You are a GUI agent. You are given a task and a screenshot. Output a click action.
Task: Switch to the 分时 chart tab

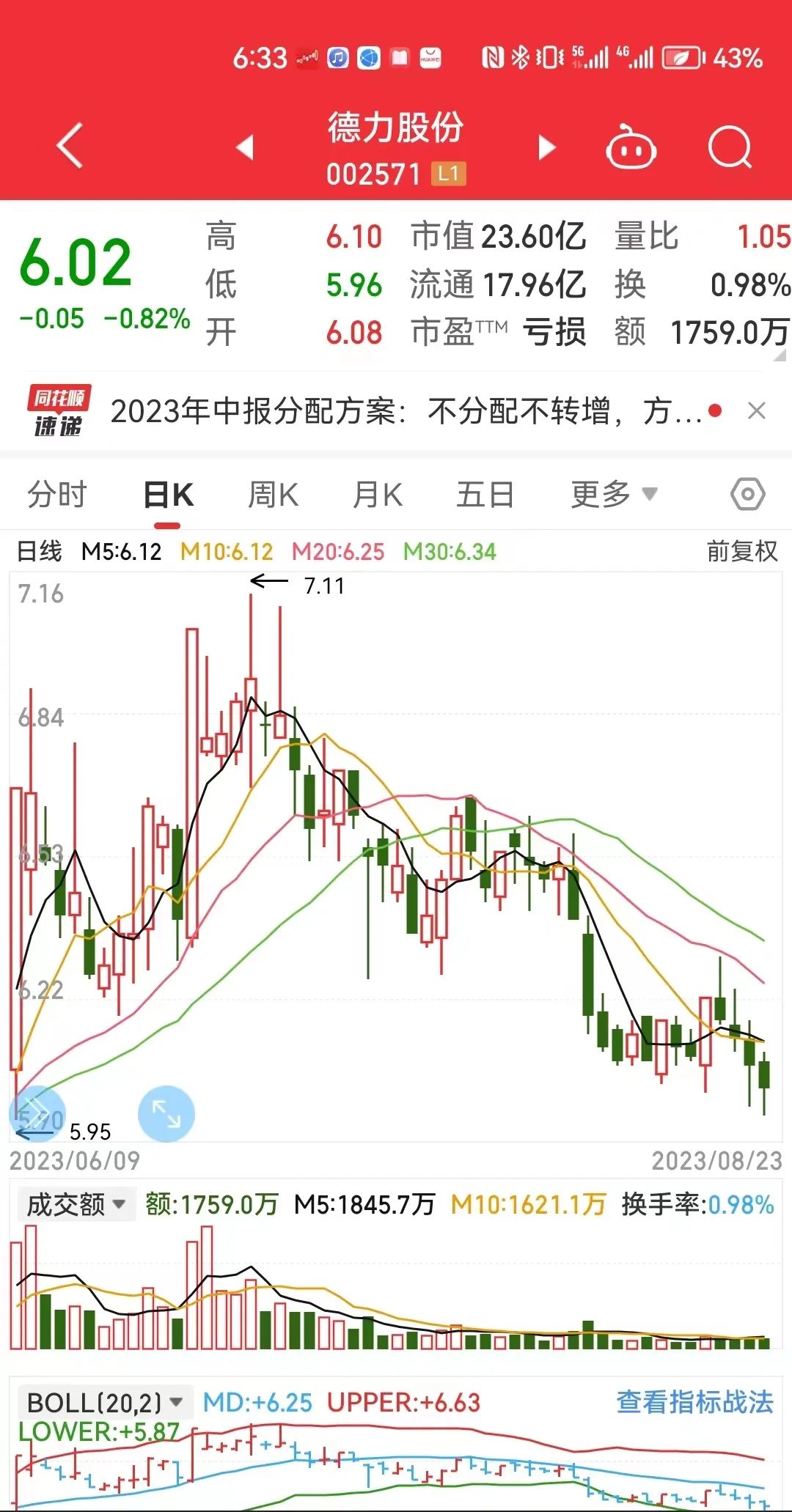[57, 495]
